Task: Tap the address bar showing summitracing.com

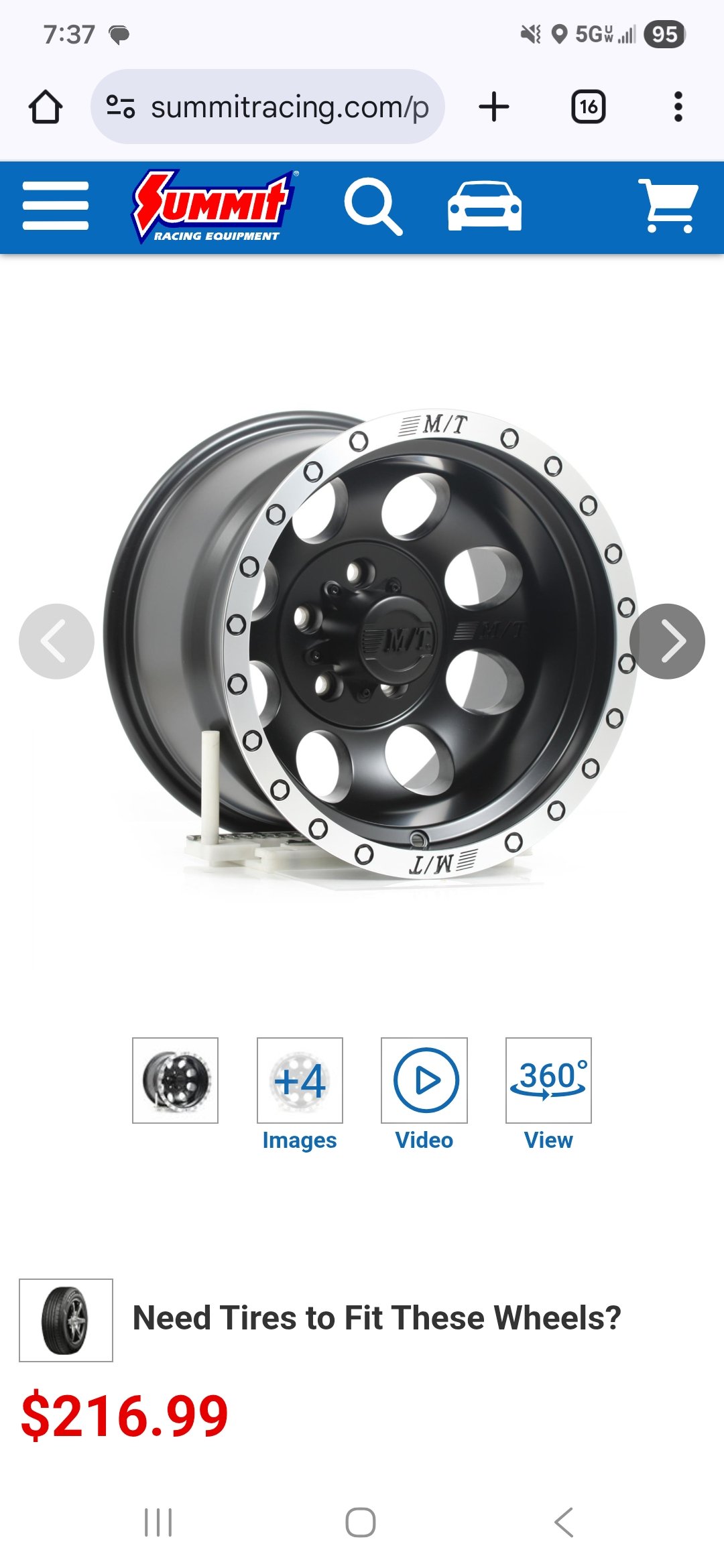Action: (x=288, y=106)
